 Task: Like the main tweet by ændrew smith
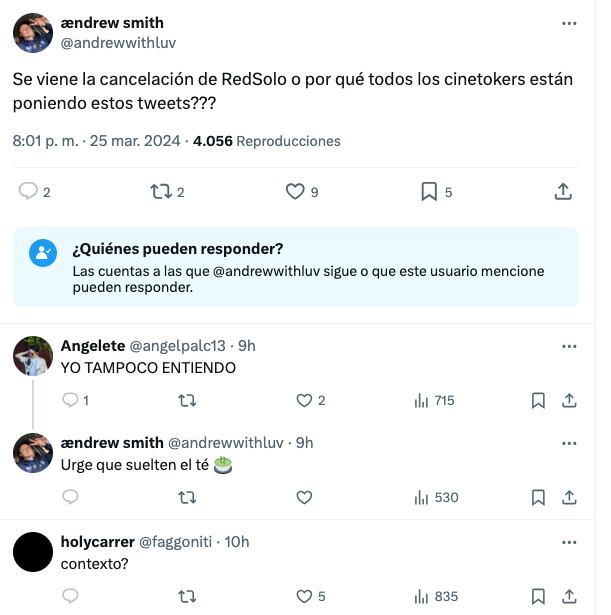(295, 191)
